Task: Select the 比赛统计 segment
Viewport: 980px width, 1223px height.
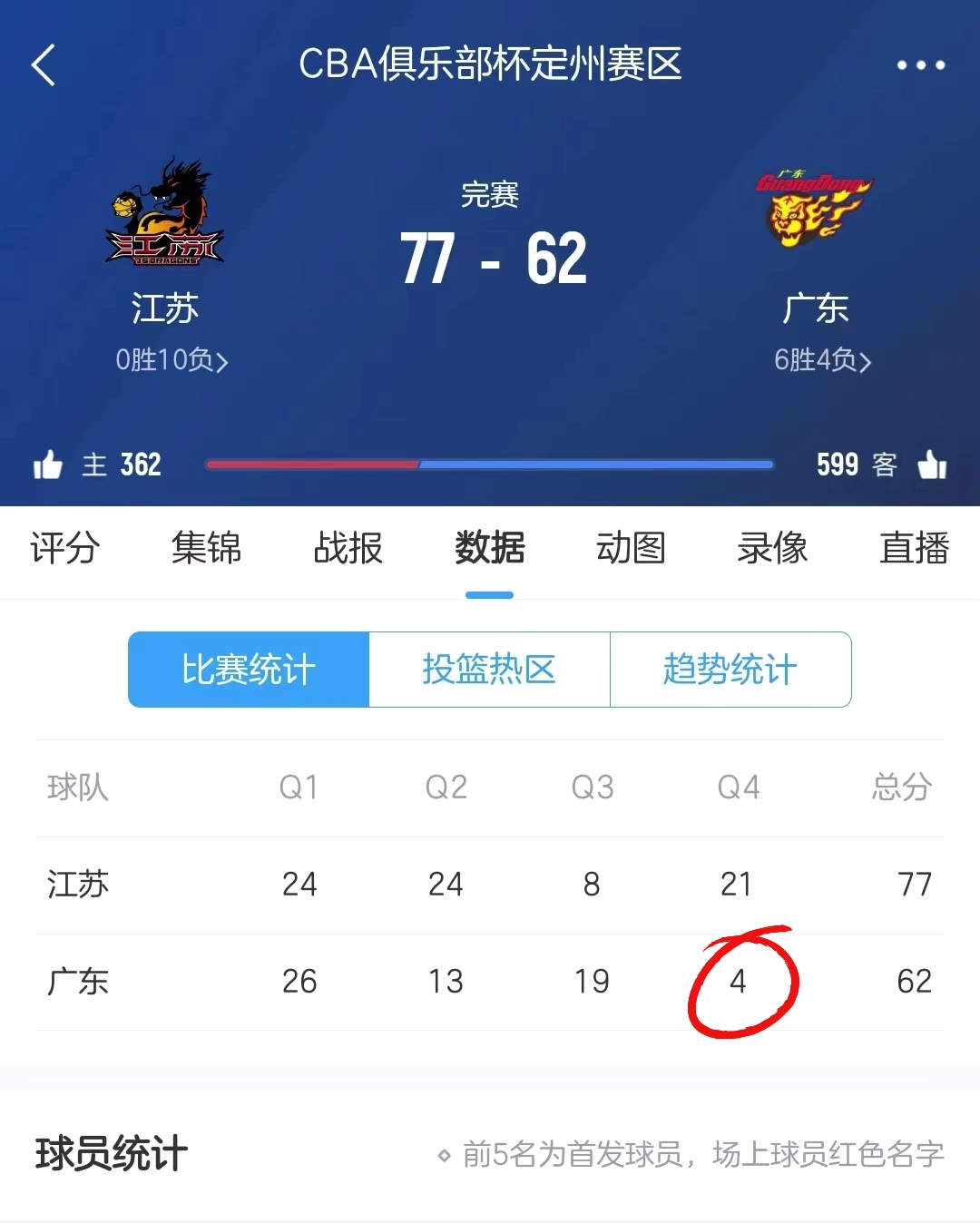Action: (249, 670)
